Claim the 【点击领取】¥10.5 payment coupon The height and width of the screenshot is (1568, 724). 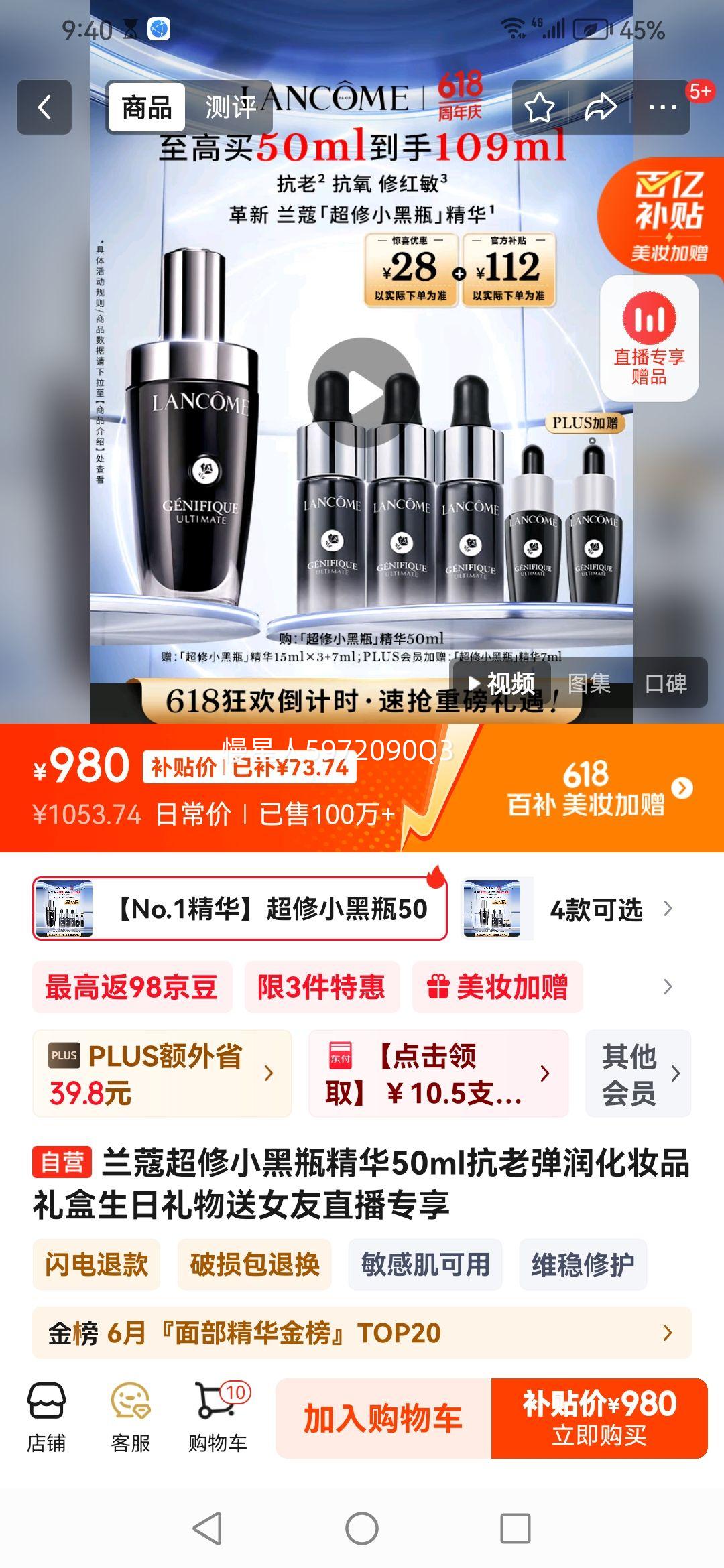(x=438, y=1073)
